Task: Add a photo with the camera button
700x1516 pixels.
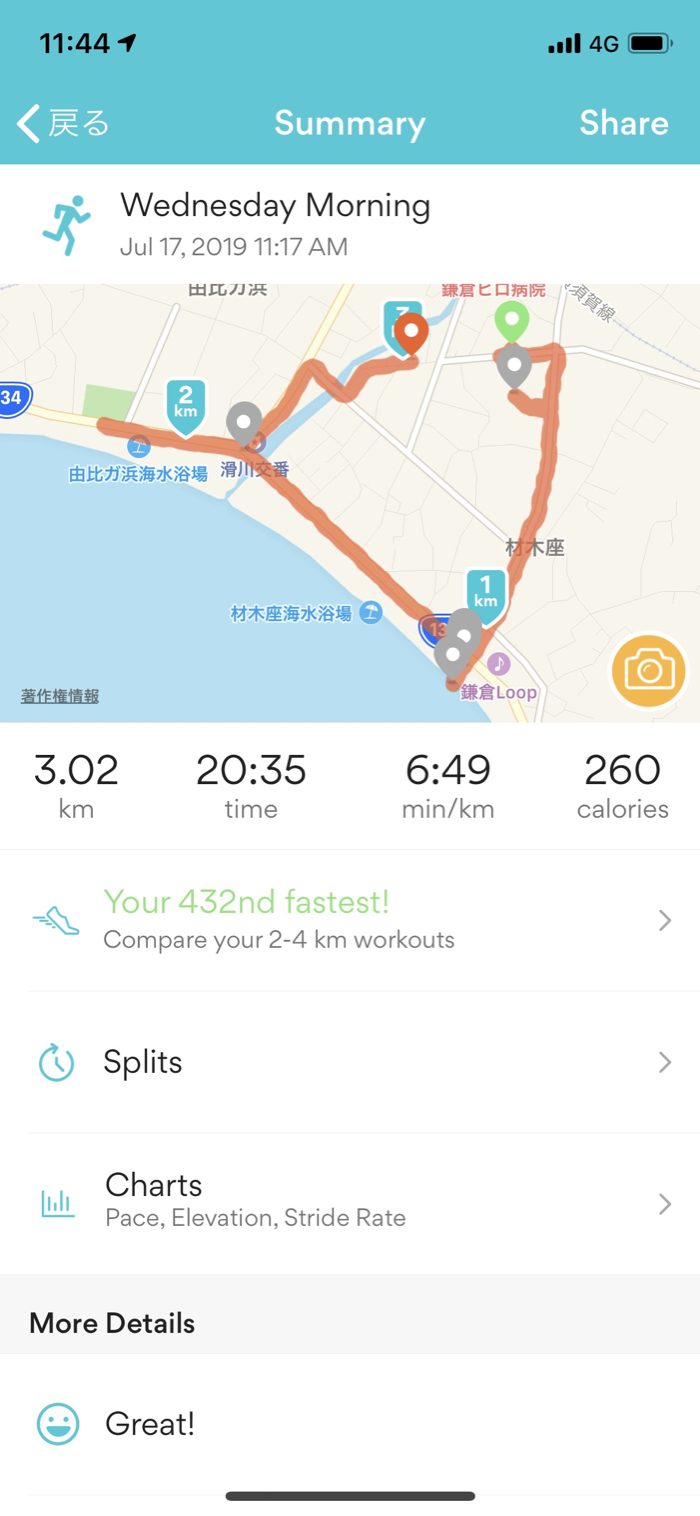Action: coord(649,671)
